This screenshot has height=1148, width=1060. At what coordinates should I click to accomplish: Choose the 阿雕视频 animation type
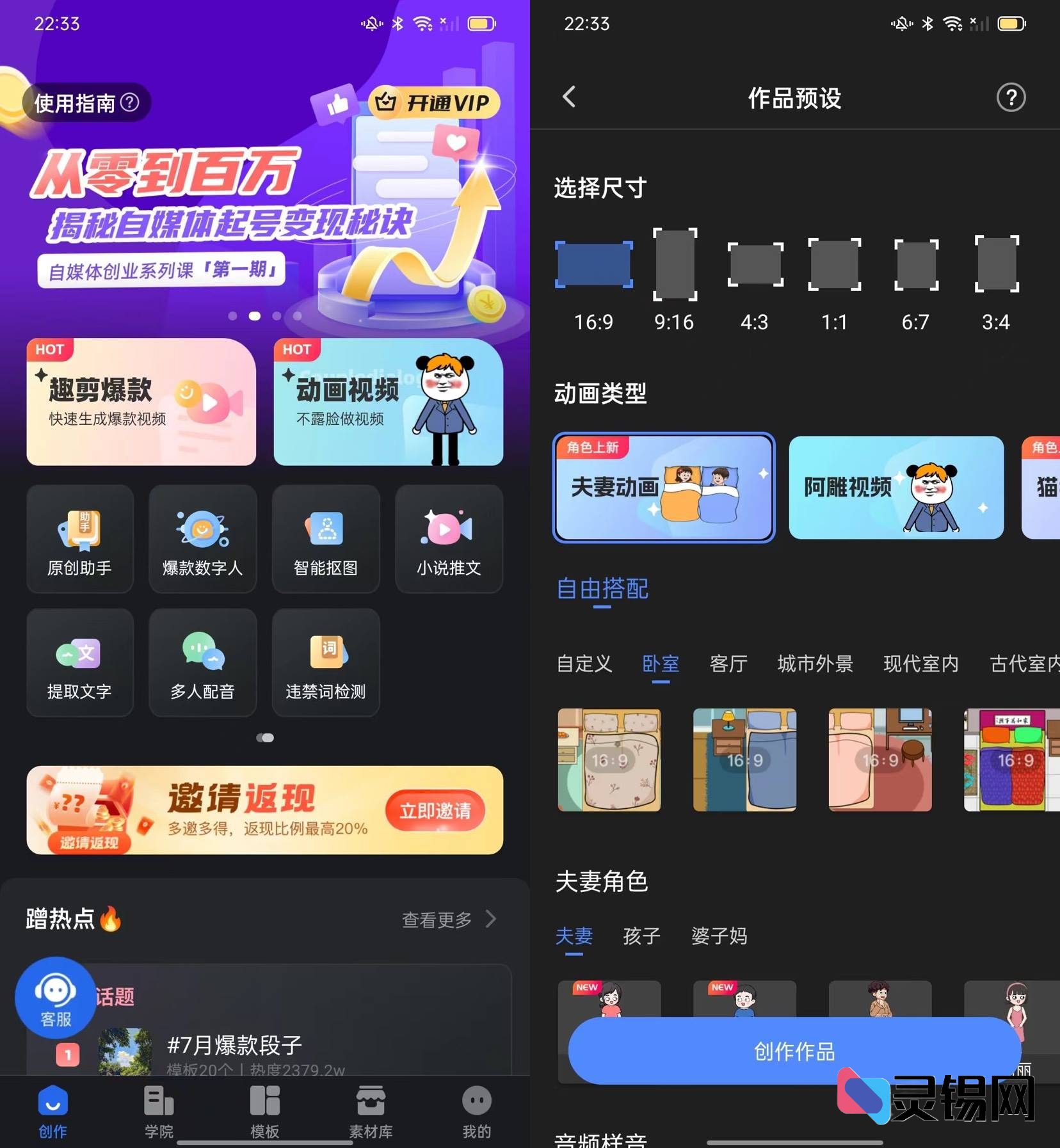pos(895,488)
